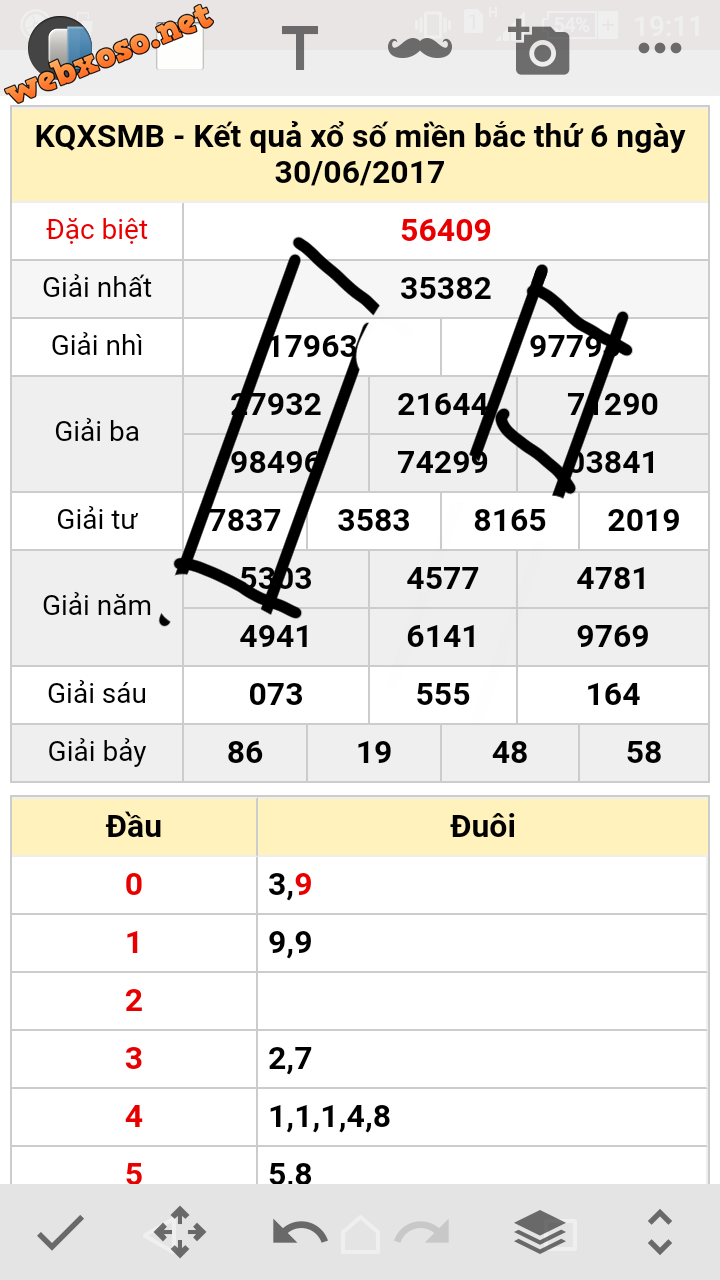Redo the undone action
Viewport: 720px width, 1280px height.
420,1232
